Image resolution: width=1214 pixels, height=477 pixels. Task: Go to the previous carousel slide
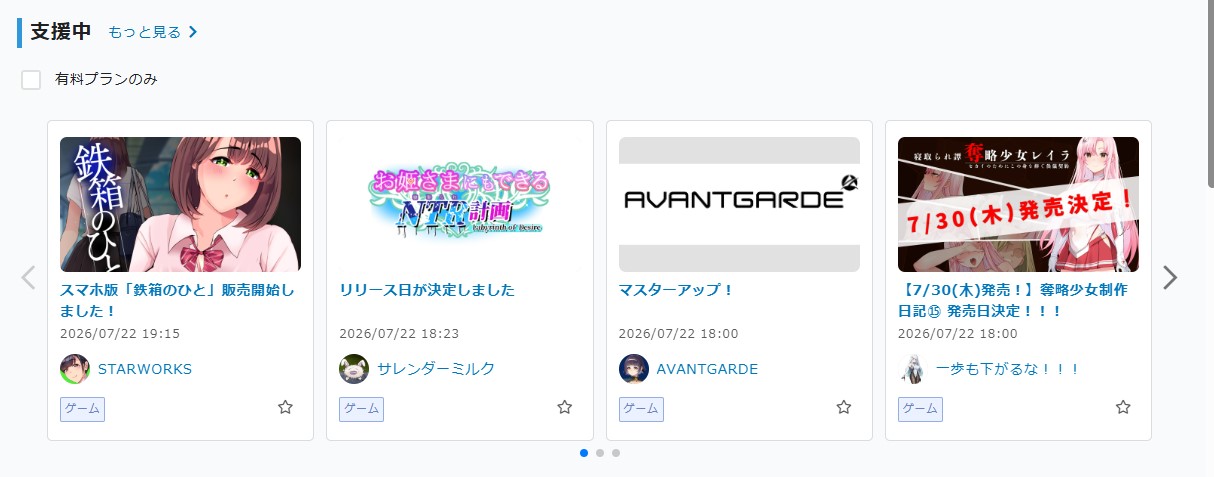coord(28,277)
